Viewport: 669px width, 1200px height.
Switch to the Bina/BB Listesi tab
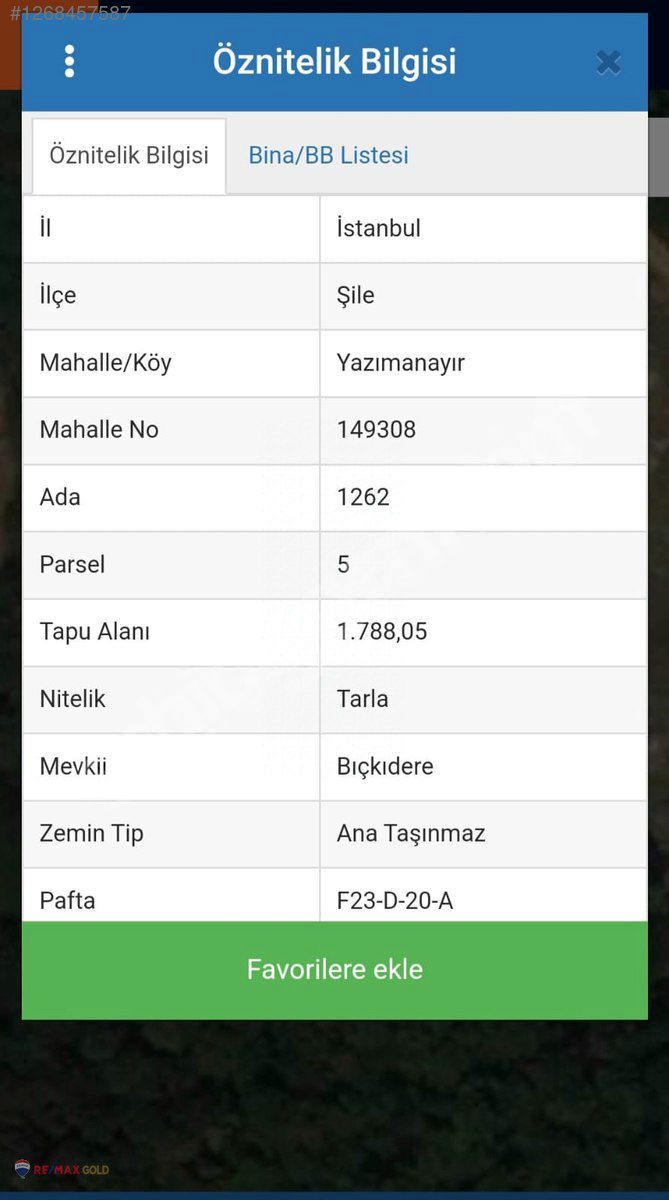coord(328,156)
